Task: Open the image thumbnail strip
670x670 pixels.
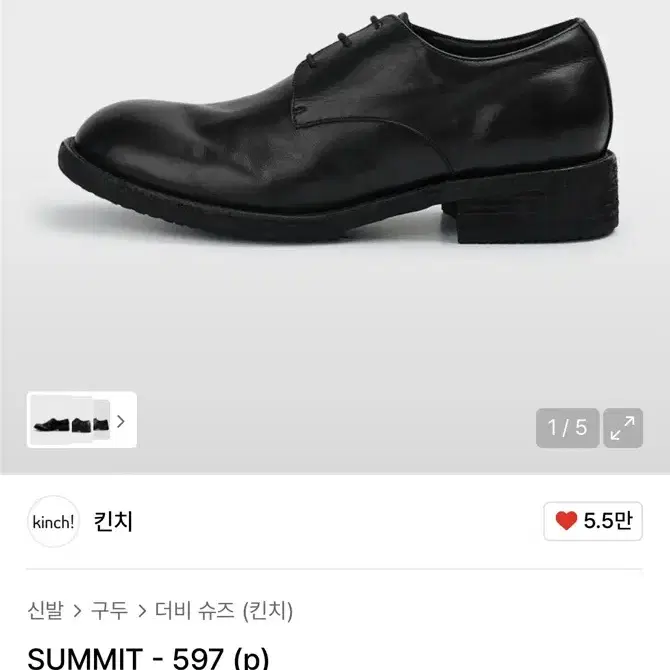Action: 81,420
